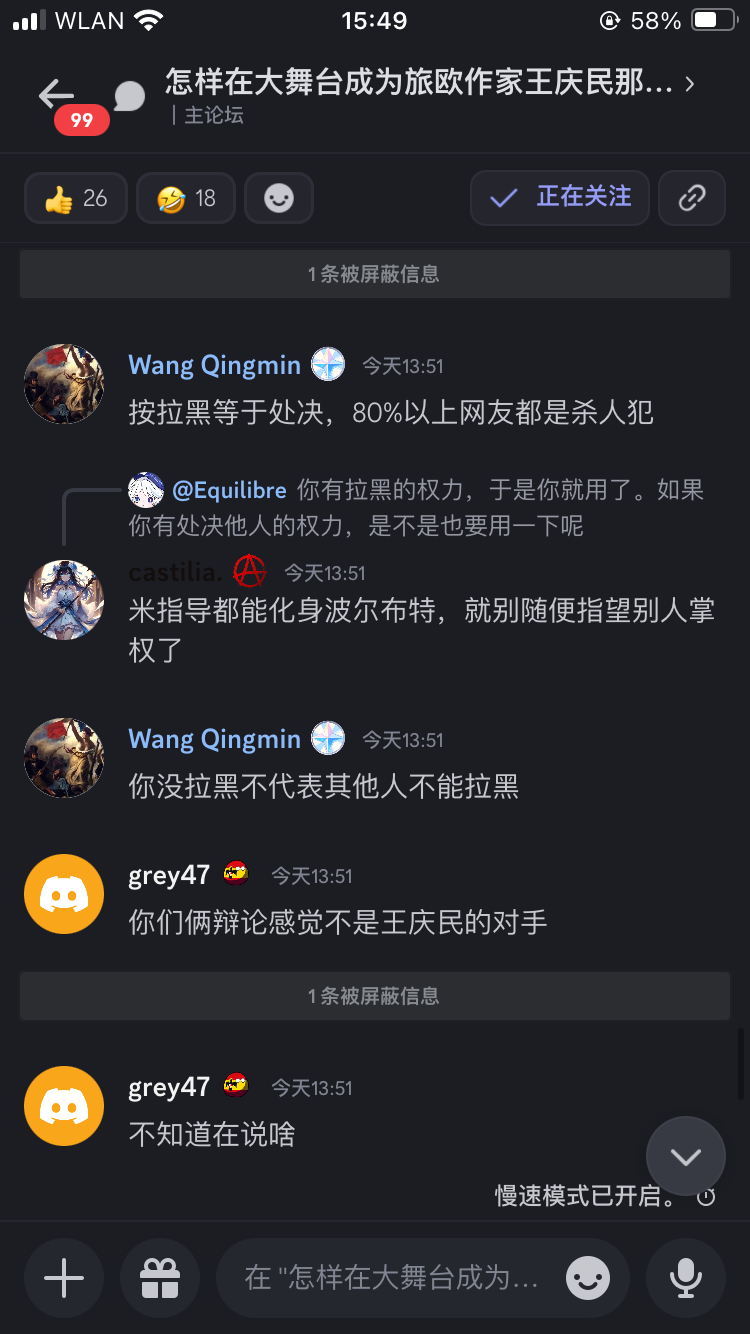The width and height of the screenshot is (750, 1334).
Task: Reveal the blocked message above 不知道在说啥
Action: [x=374, y=996]
